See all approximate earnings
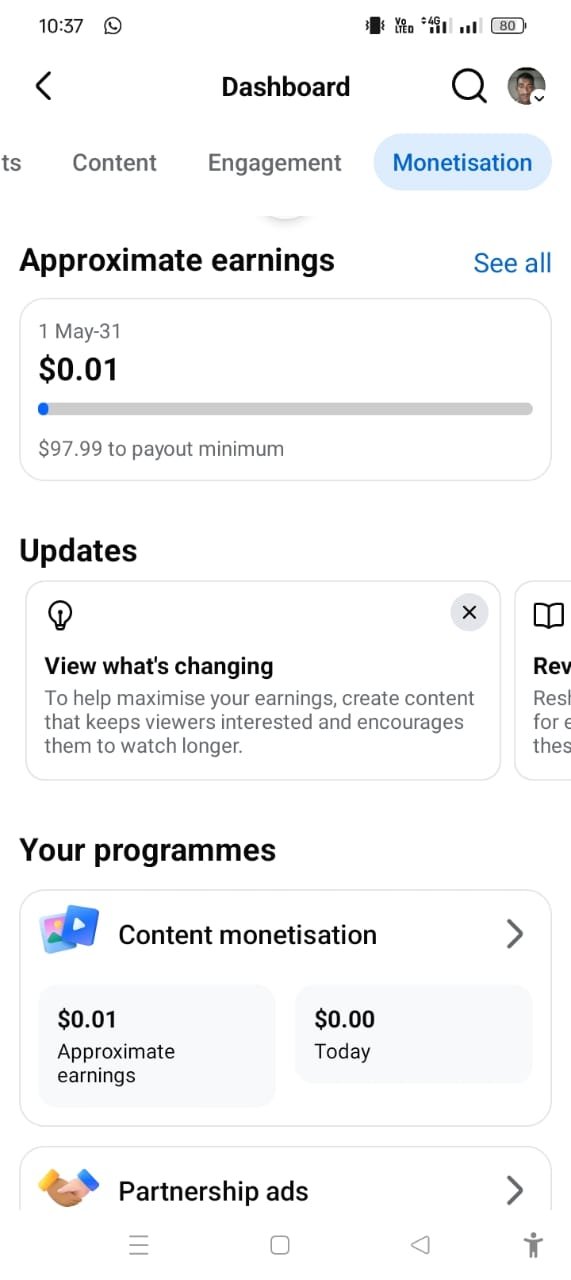 point(512,263)
